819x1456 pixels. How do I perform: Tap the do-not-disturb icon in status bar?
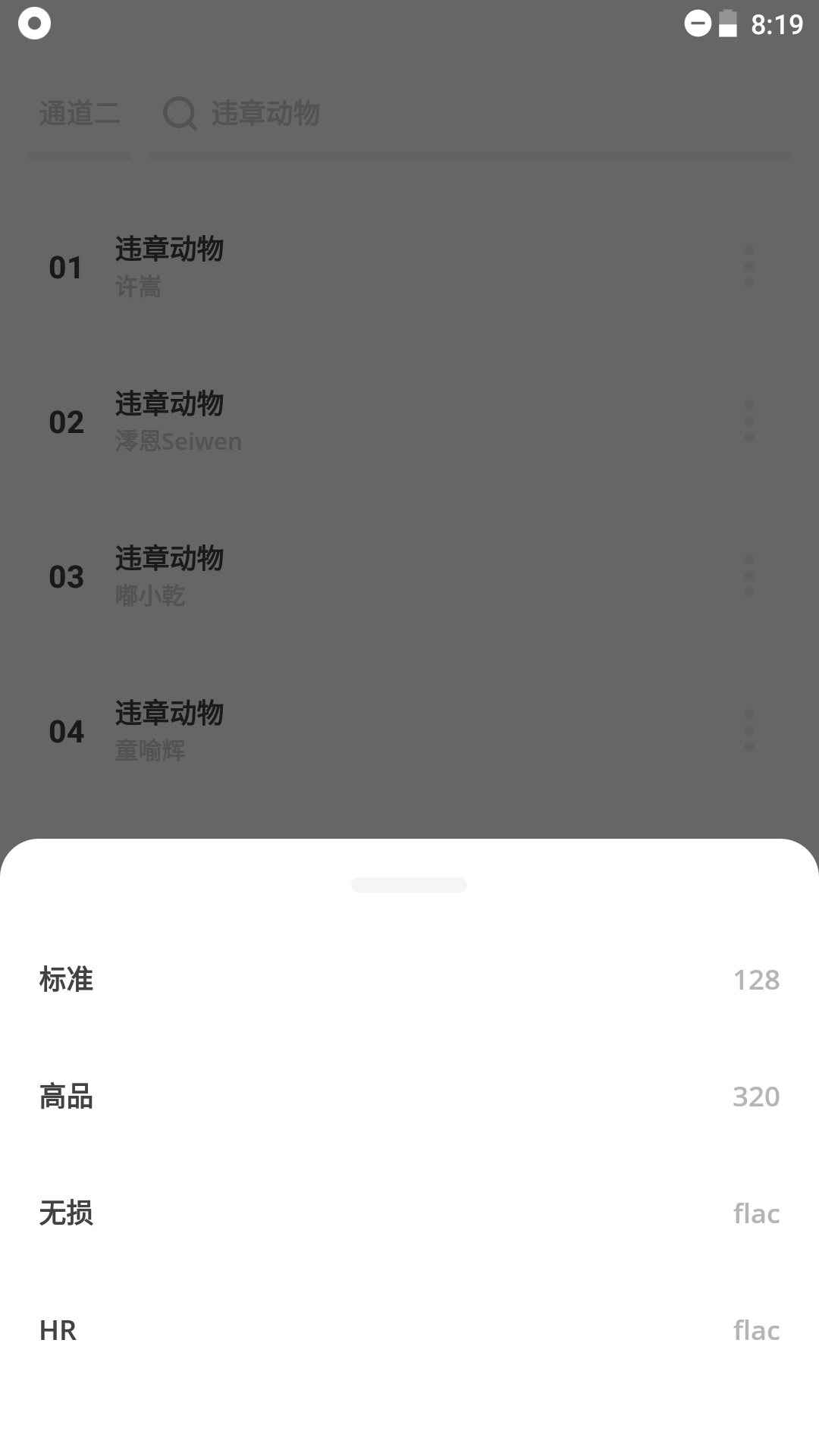click(697, 23)
